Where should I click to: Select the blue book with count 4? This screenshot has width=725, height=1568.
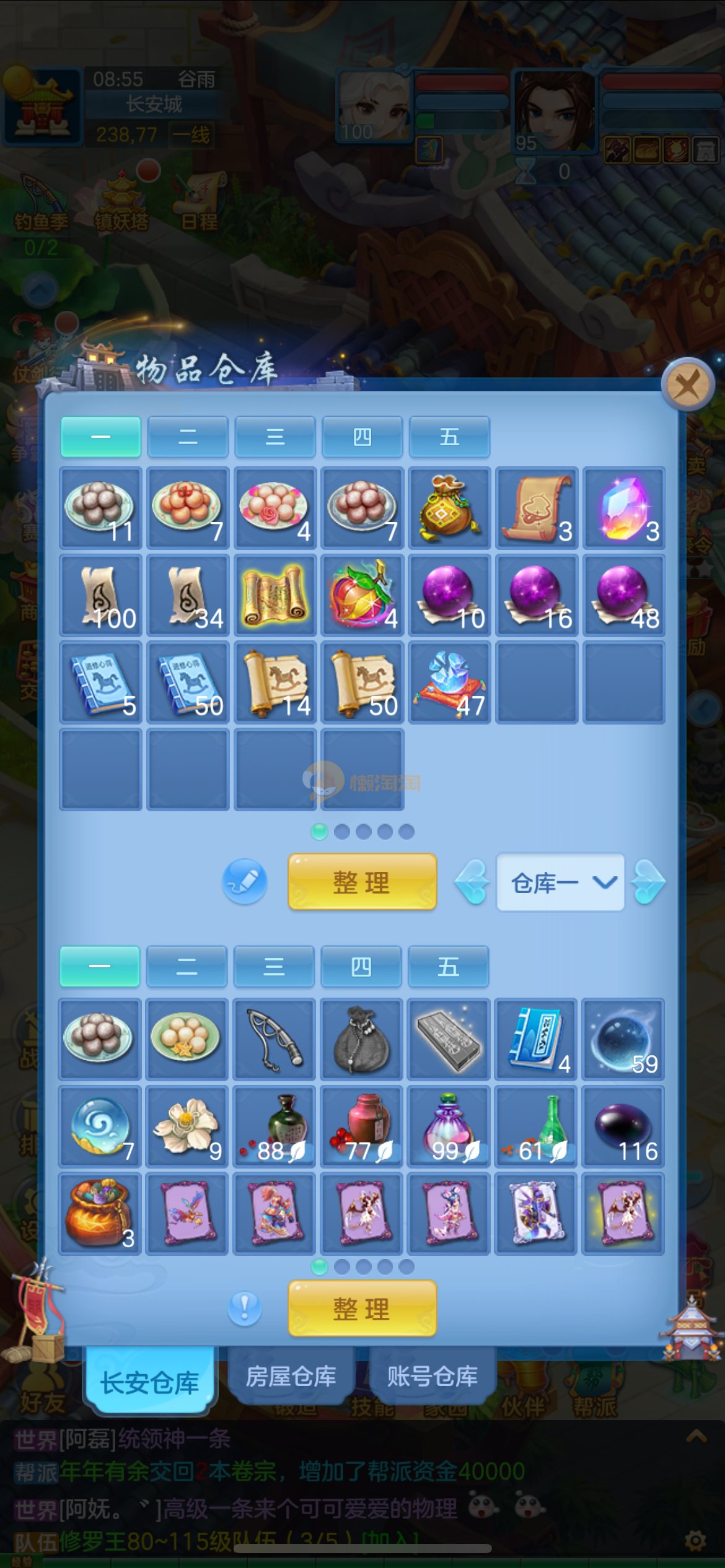[x=536, y=1039]
